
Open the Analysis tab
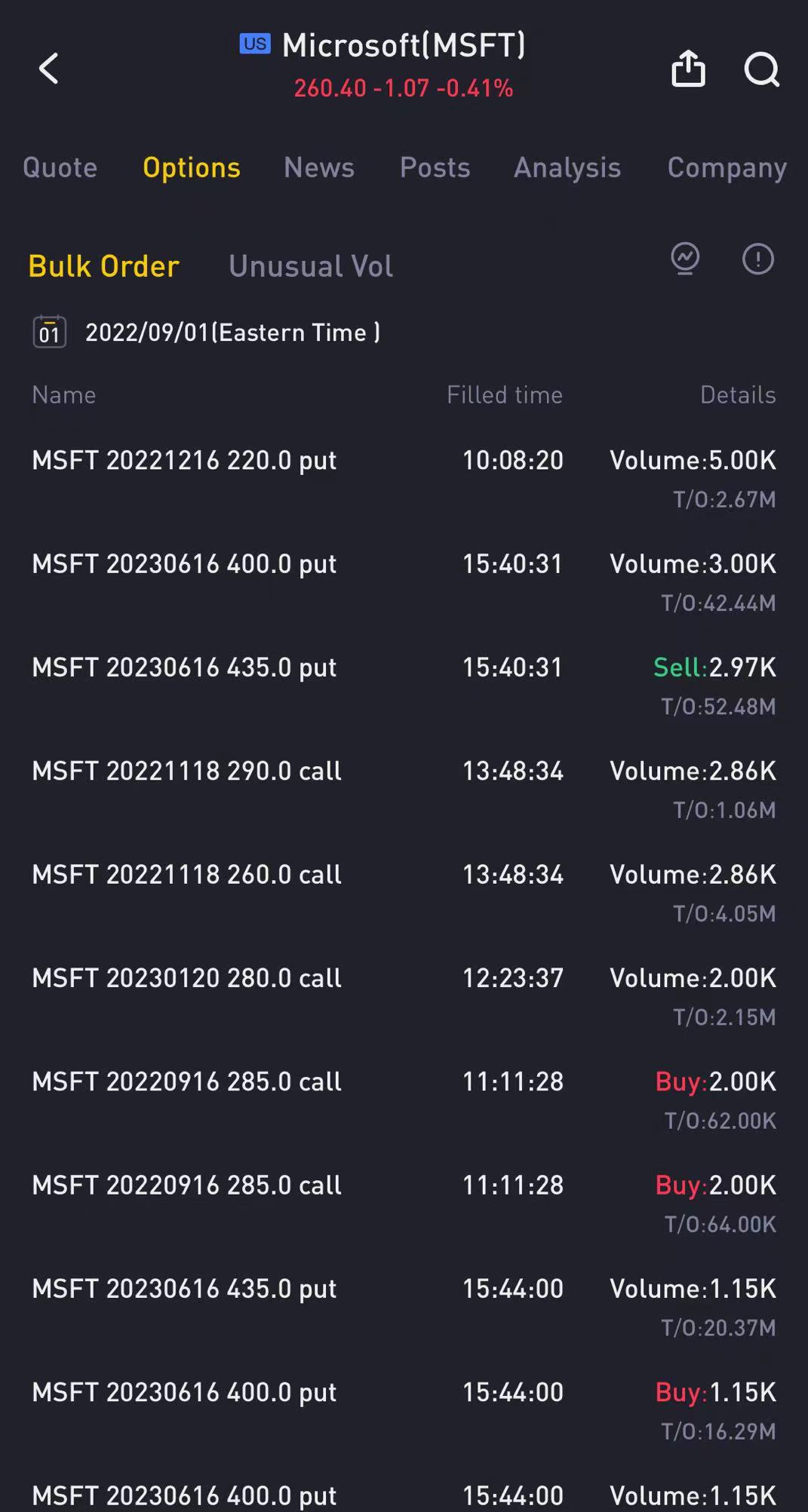coord(567,167)
